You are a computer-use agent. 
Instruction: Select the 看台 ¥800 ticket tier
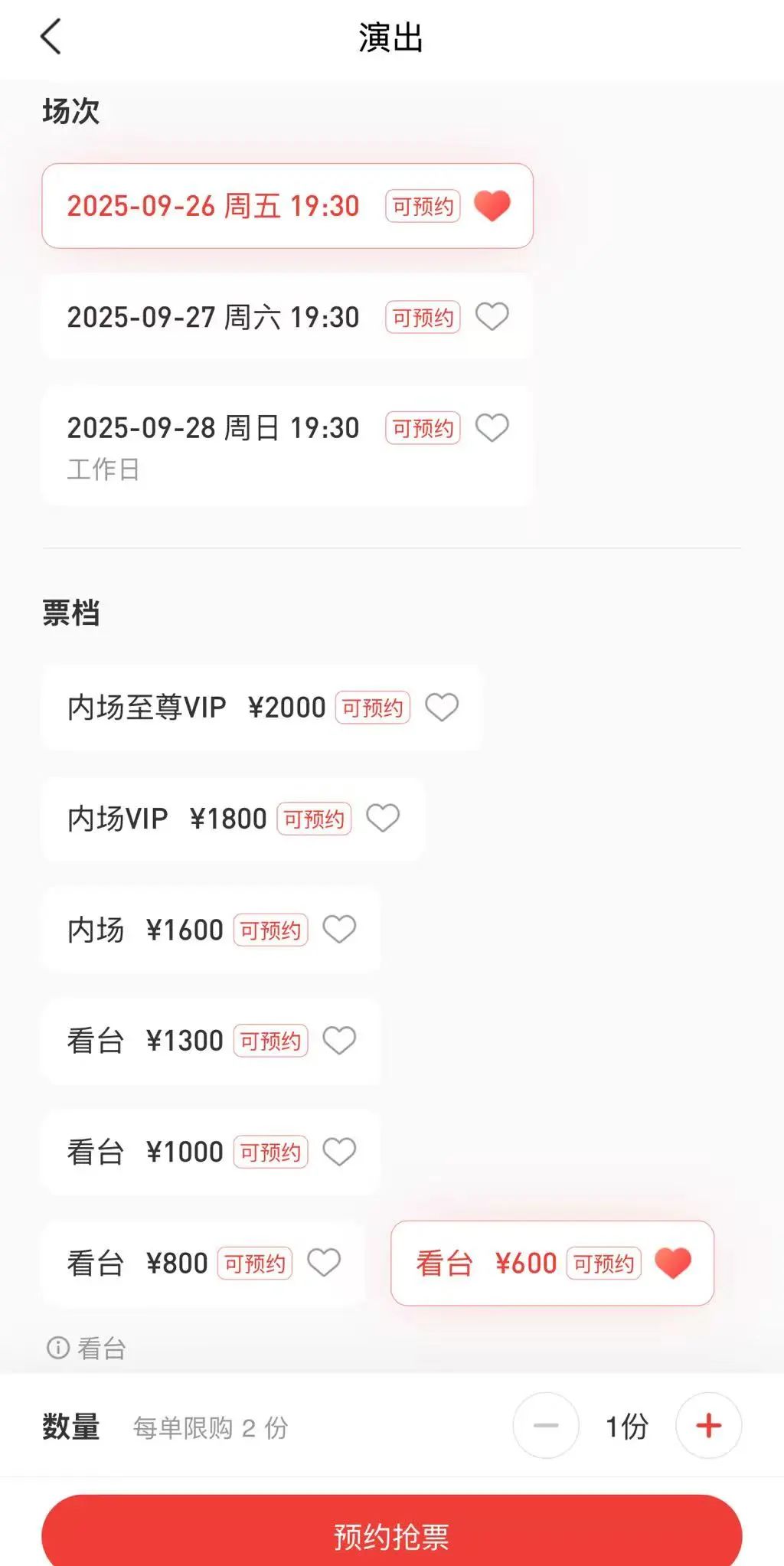(203, 1263)
